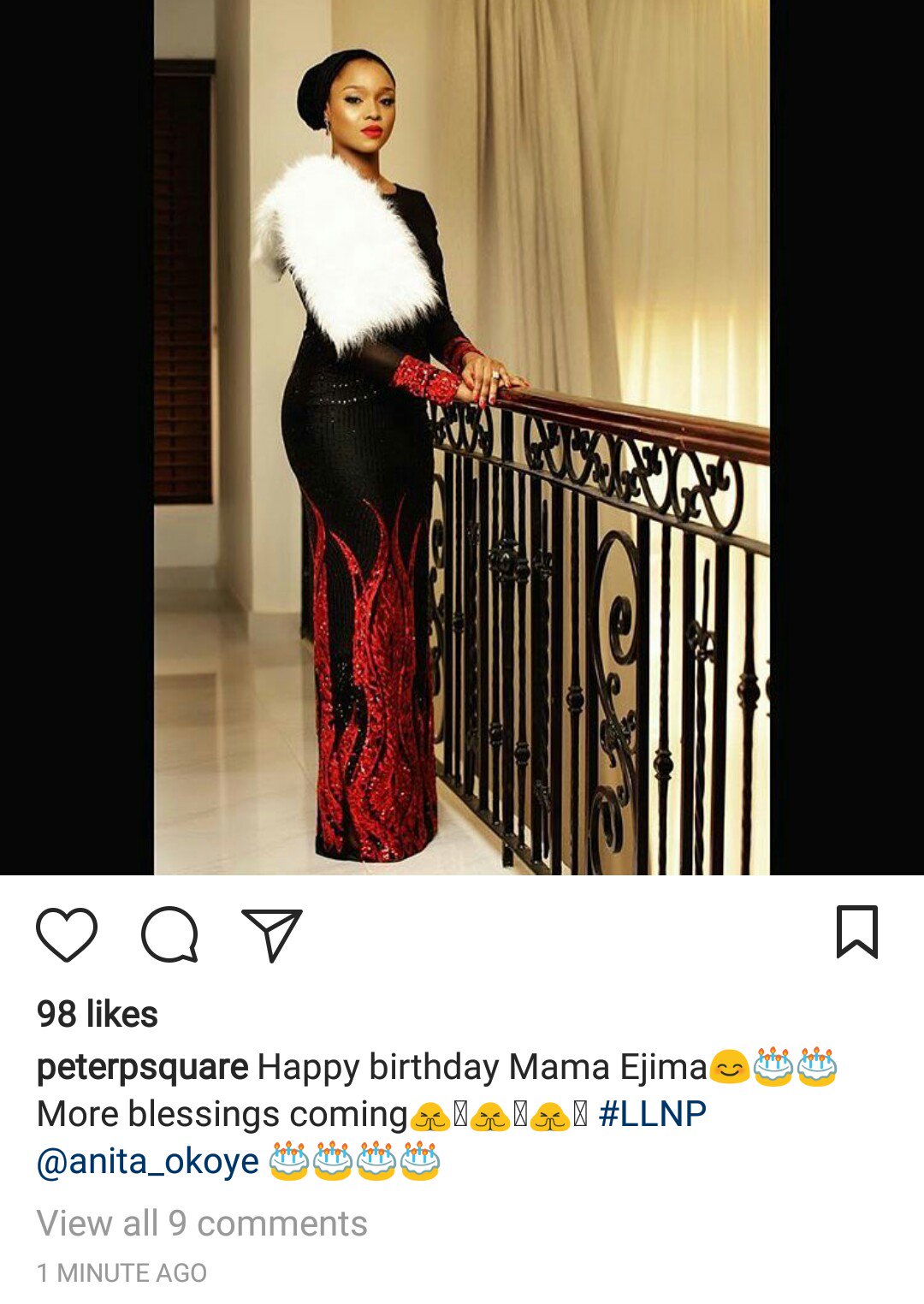Viewport: 924px width, 1304px height.
Task: Open the #LLNP hashtag
Action: click(x=652, y=1114)
